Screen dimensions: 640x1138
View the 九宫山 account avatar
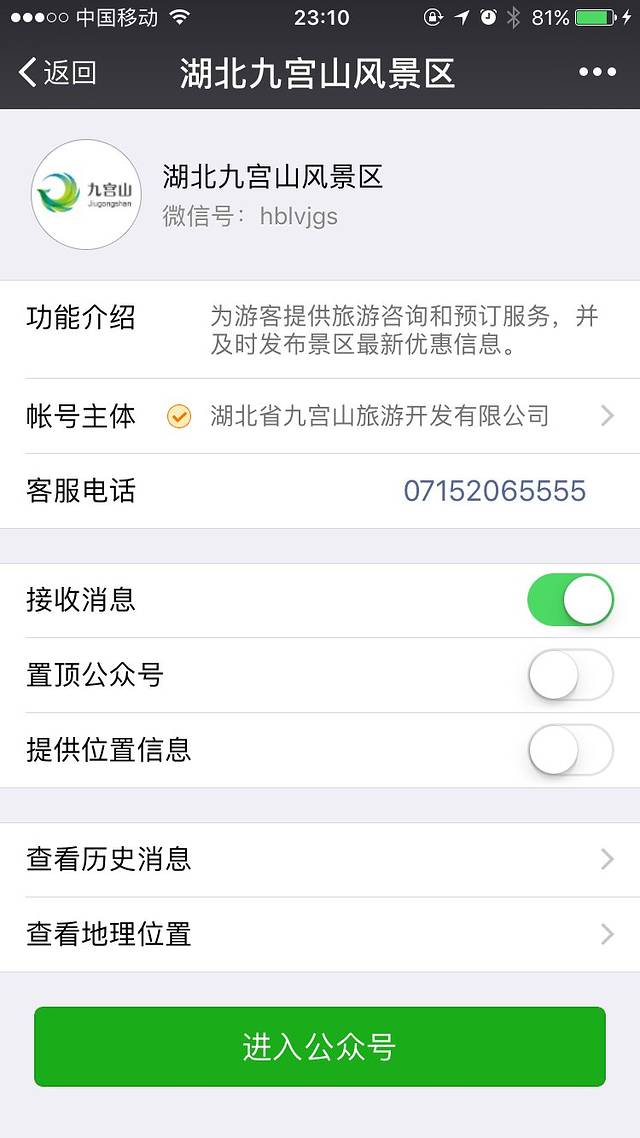[x=86, y=194]
